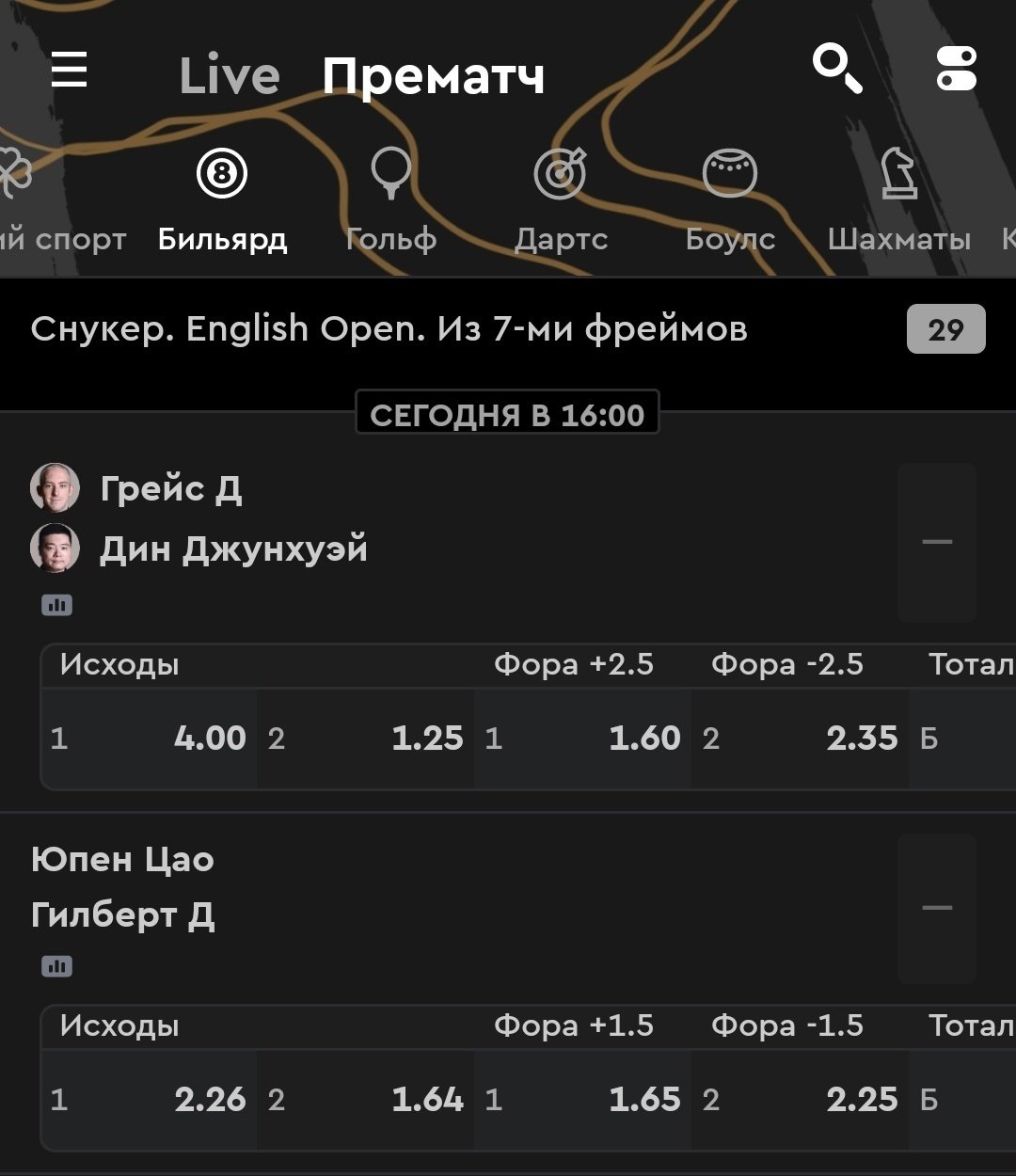The height and width of the screenshot is (1176, 1016).
Task: Bet on Грейс Д win at 4.00
Action: (150, 739)
